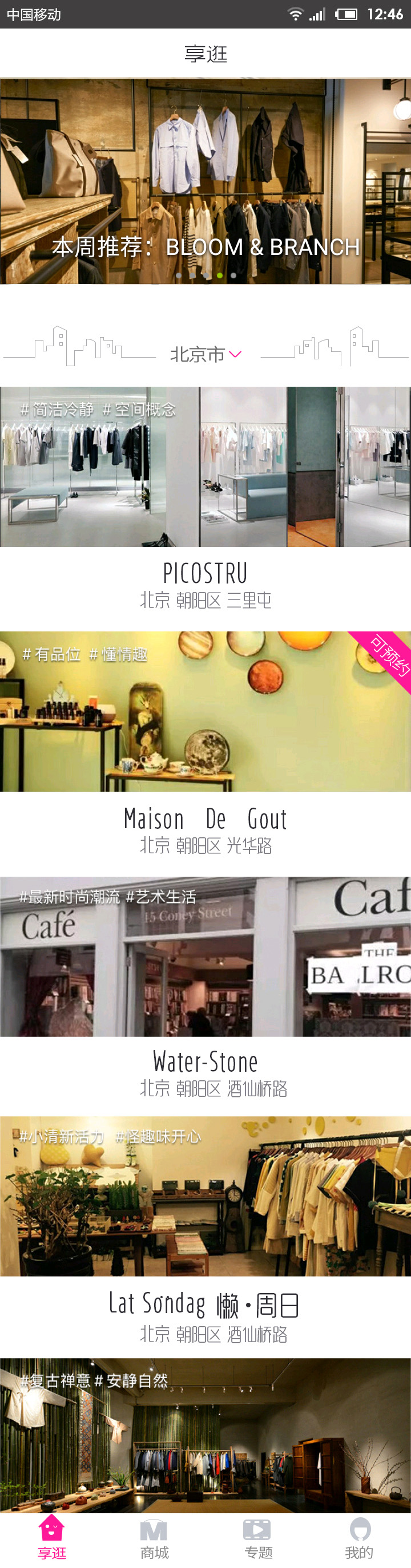Switch to the 商城 tab
This screenshot has width=411, height=1568.
[154, 1538]
